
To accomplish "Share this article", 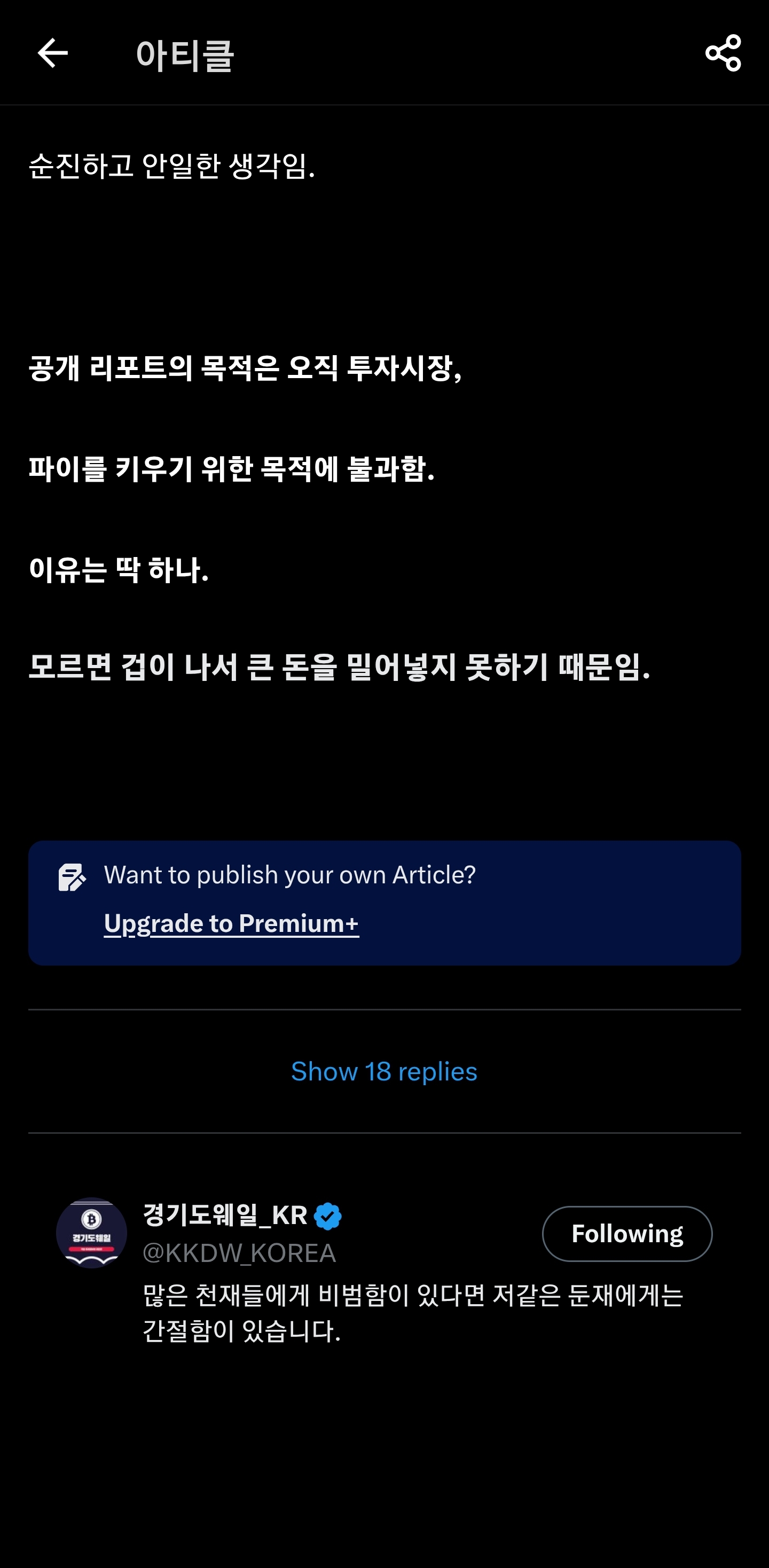I will point(723,53).
